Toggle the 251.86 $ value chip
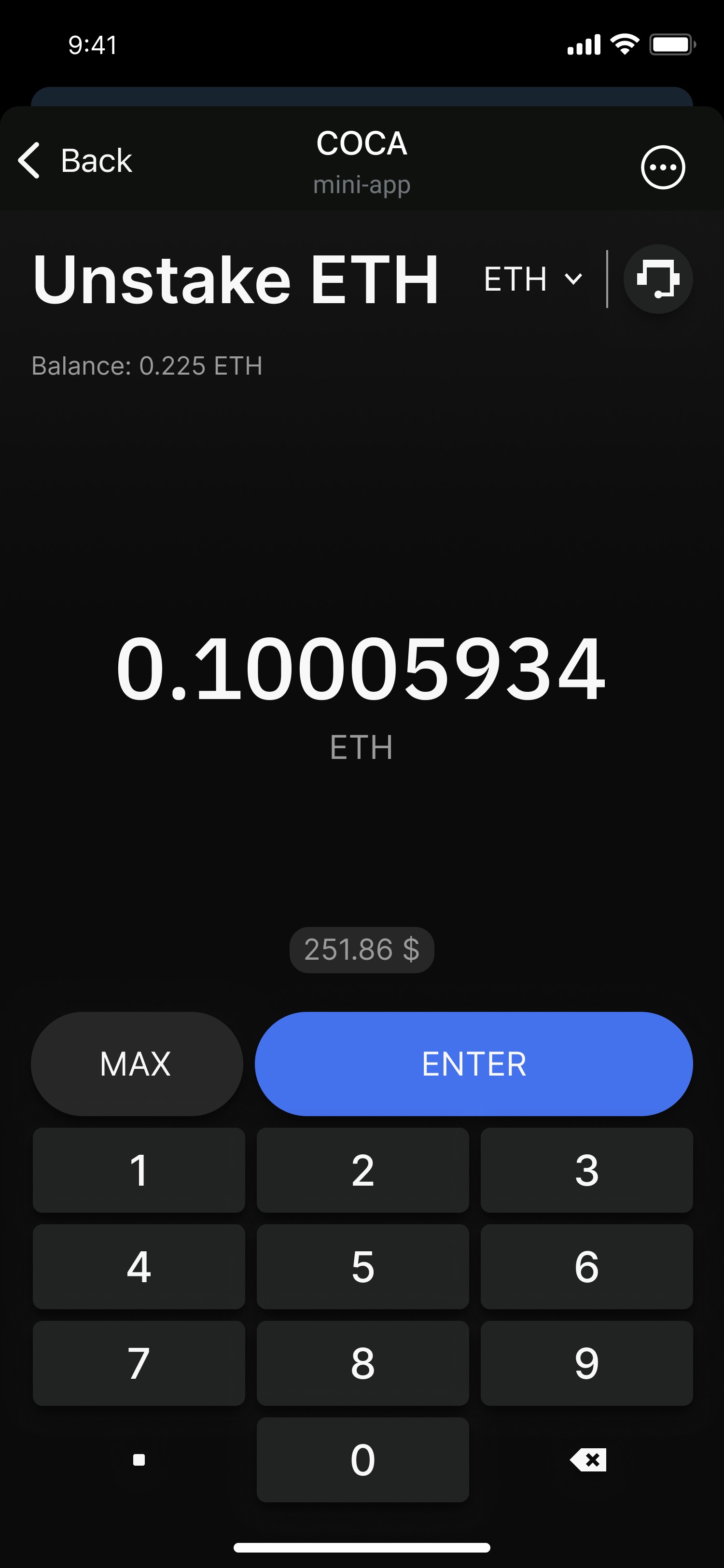Screen dimensions: 724x1568 362,950
